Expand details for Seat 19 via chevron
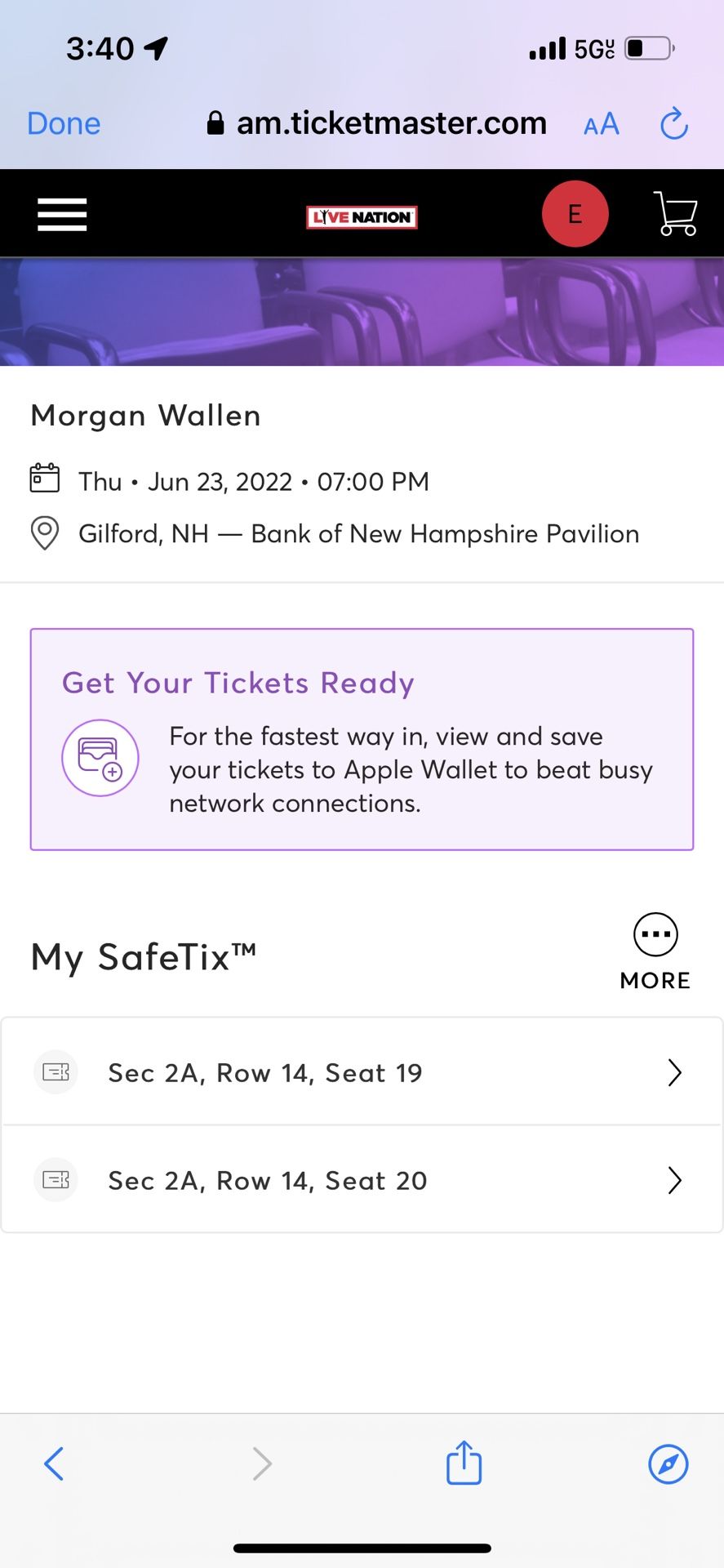 pyautogui.click(x=673, y=1072)
